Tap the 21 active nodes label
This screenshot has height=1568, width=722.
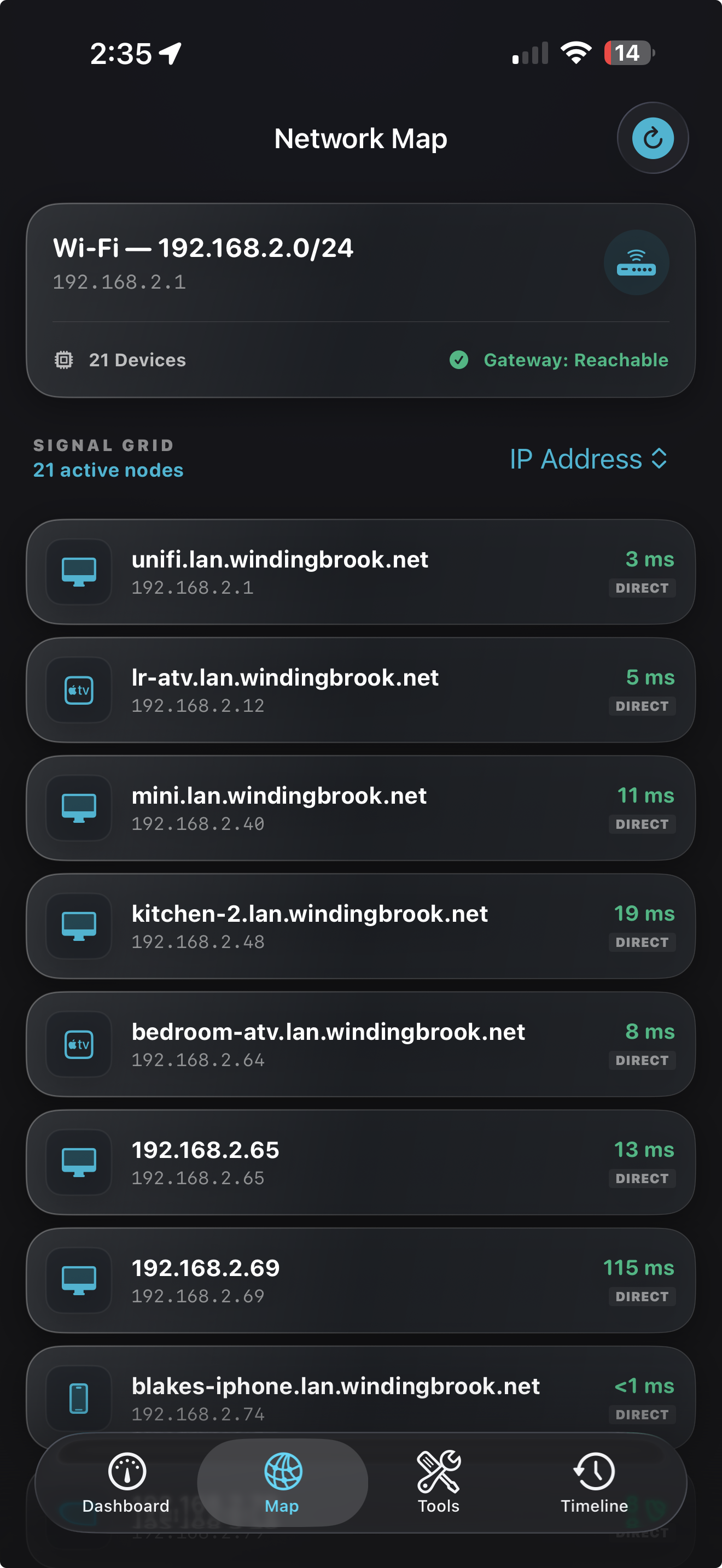[108, 469]
